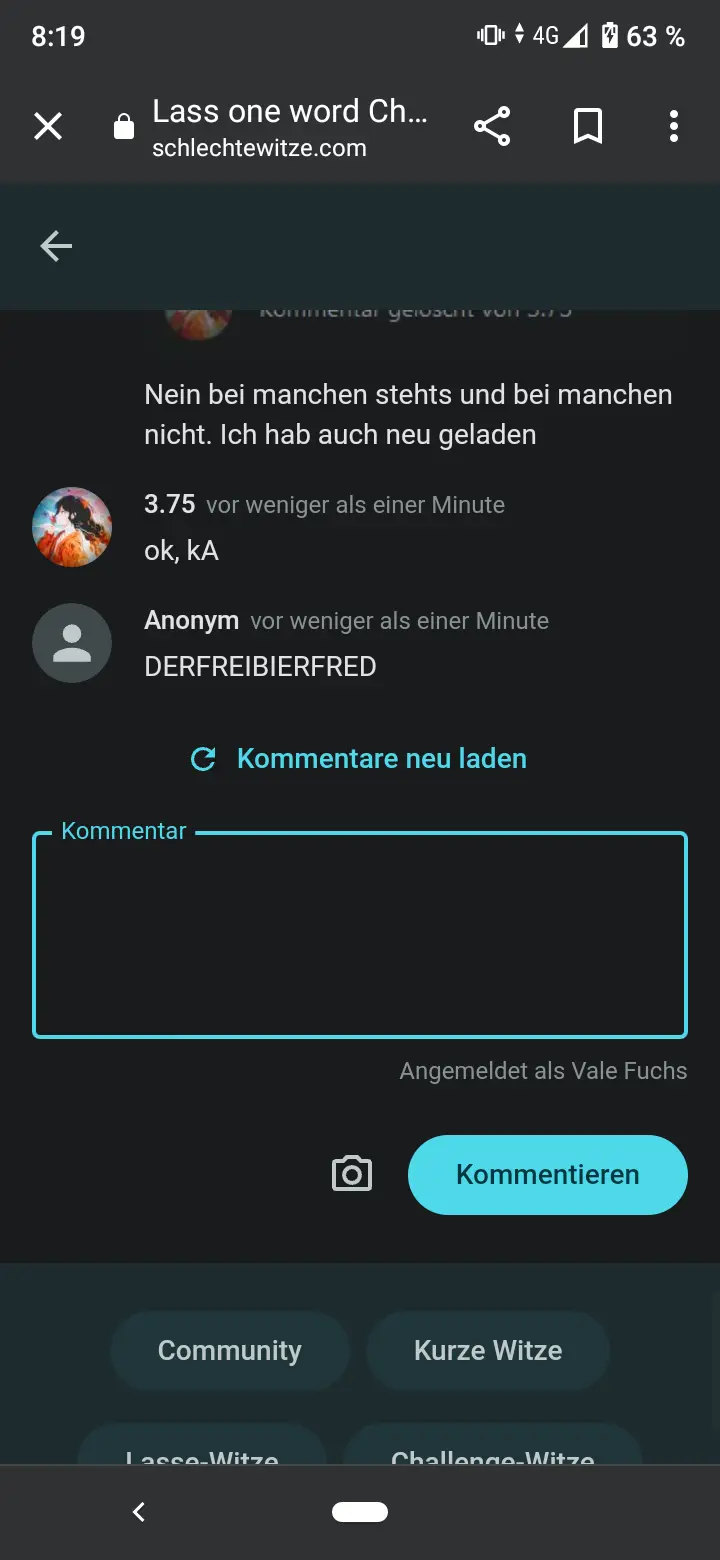Go to the home screen via home pill
The width and height of the screenshot is (720, 1560).
360,1512
